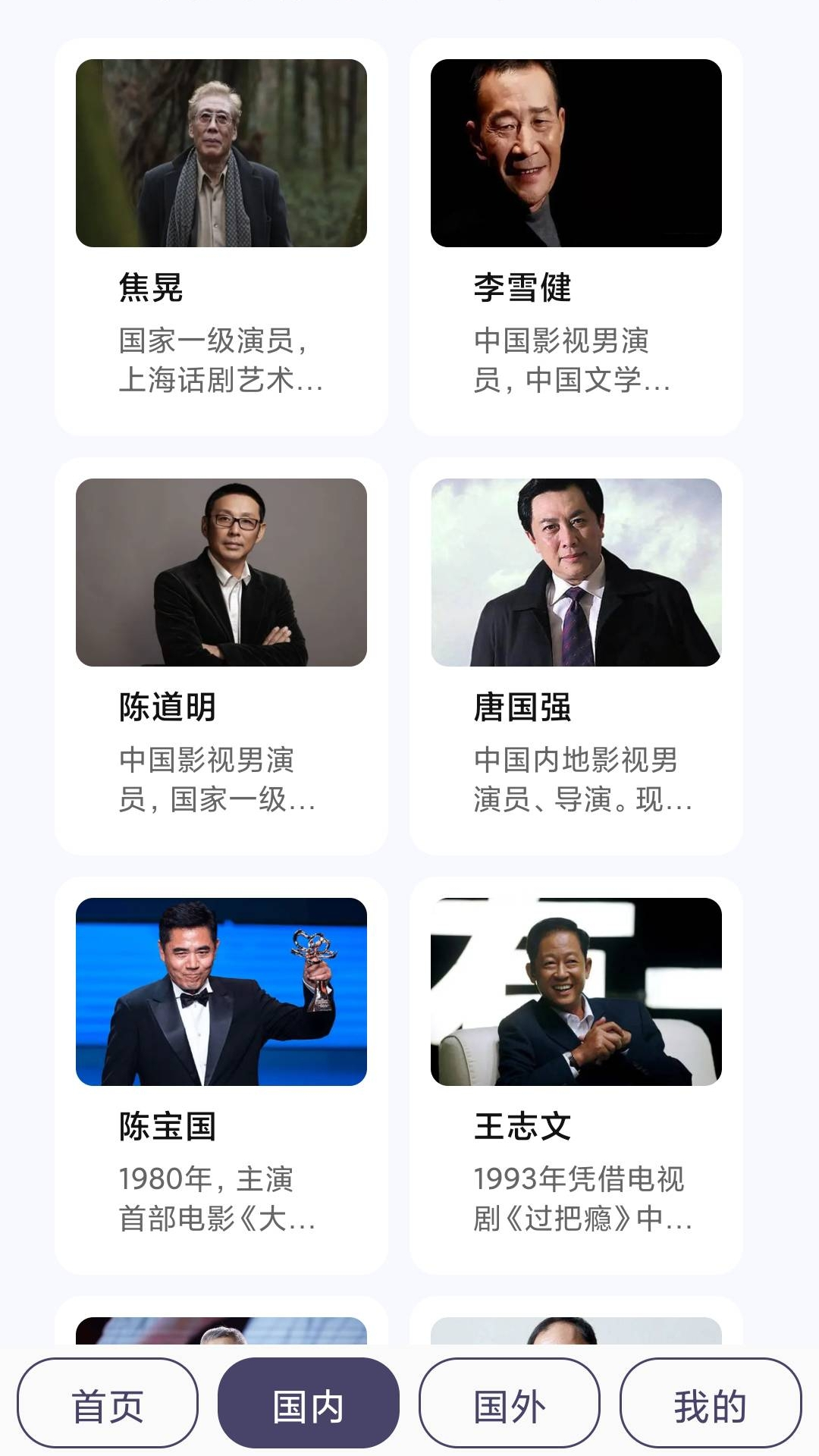Tap the 陈宝国 card
The width and height of the screenshot is (819, 1456).
(221, 1075)
